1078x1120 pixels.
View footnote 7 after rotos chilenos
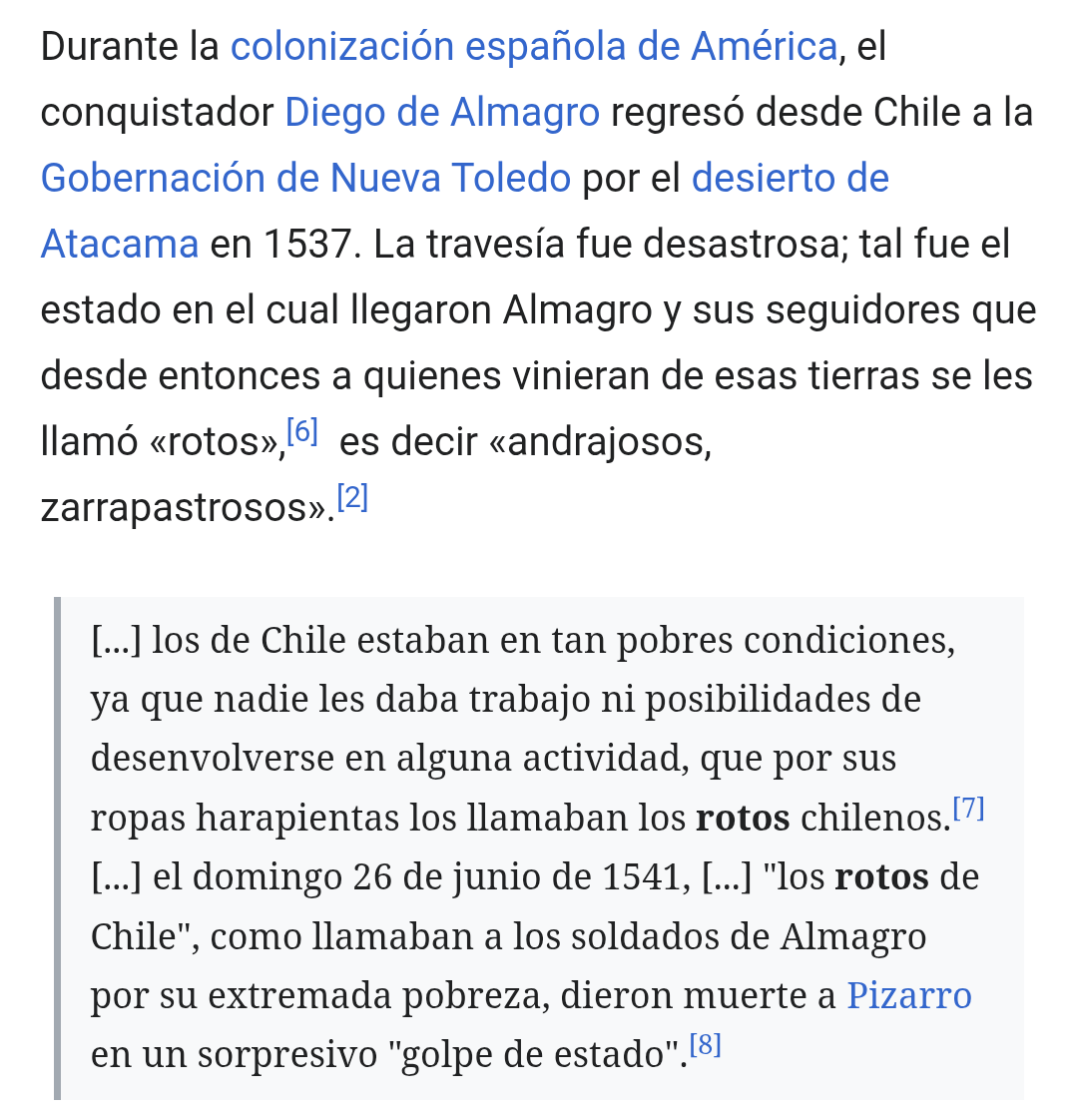(x=968, y=809)
